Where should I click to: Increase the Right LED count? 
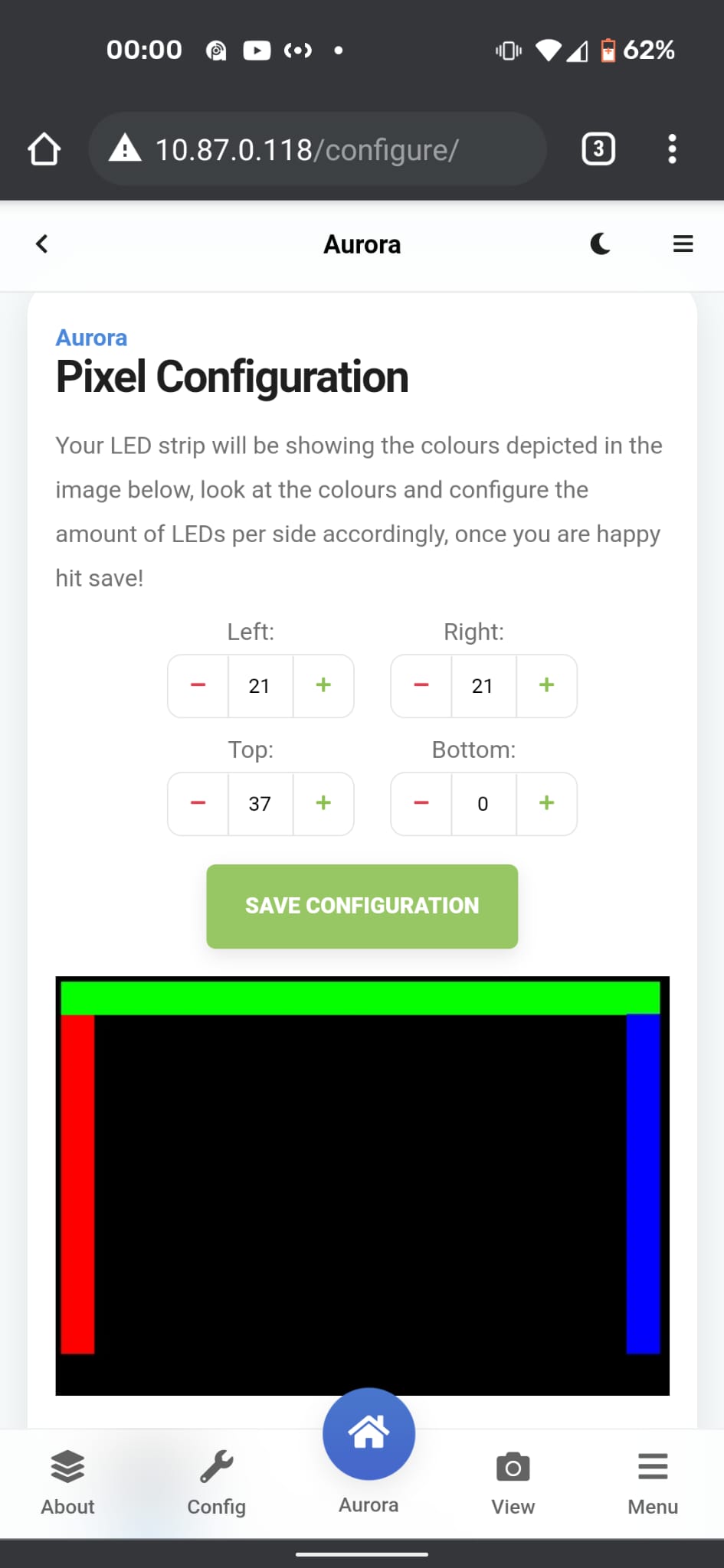(x=546, y=685)
